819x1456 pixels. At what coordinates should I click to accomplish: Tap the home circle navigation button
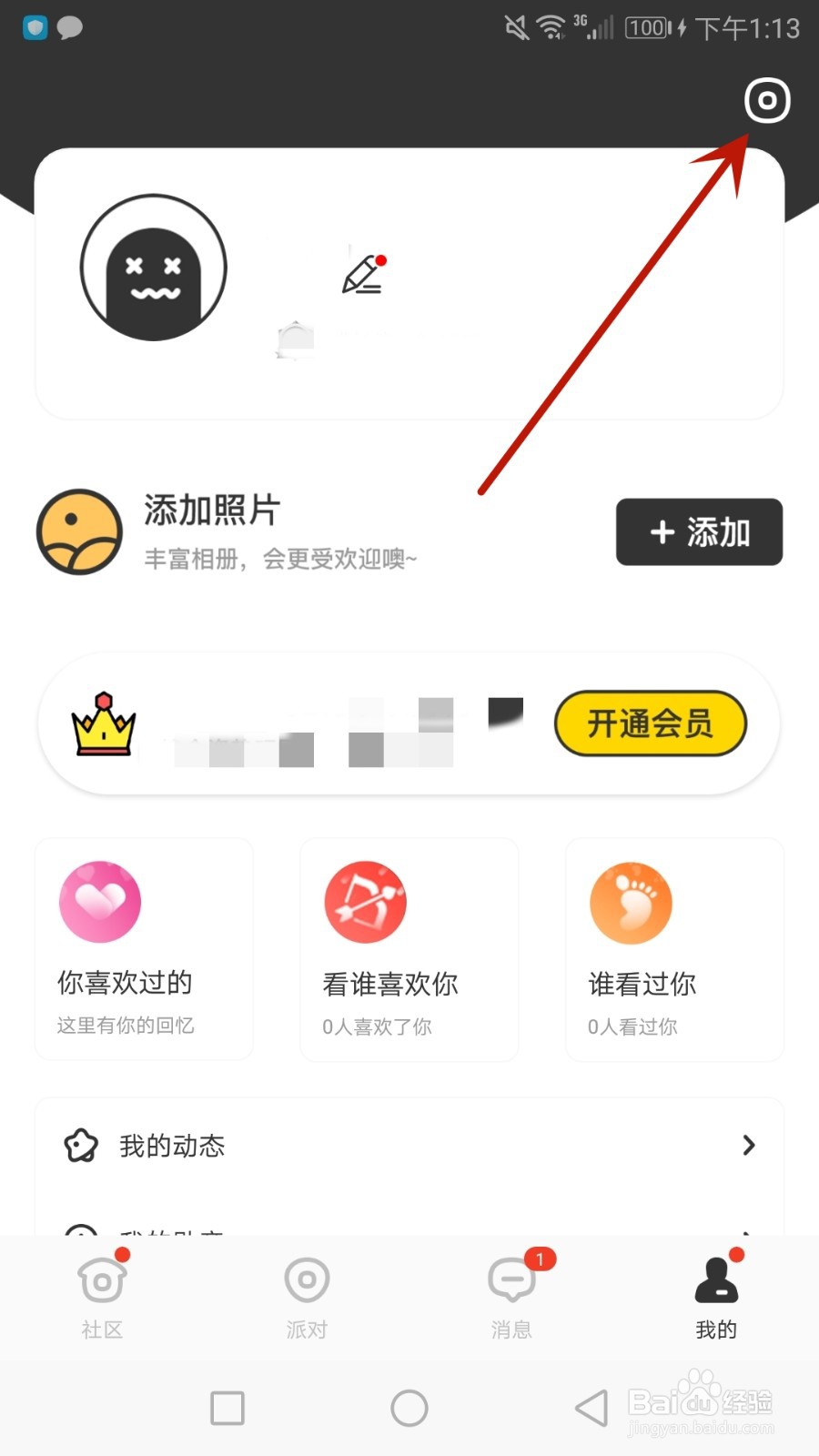(409, 1406)
